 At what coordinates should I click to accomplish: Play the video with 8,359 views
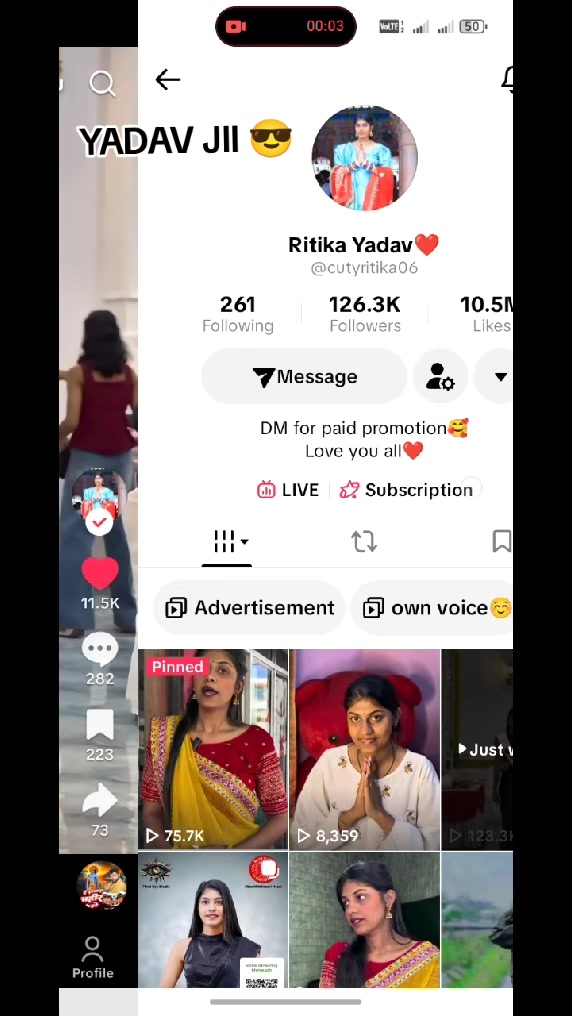[x=365, y=749]
